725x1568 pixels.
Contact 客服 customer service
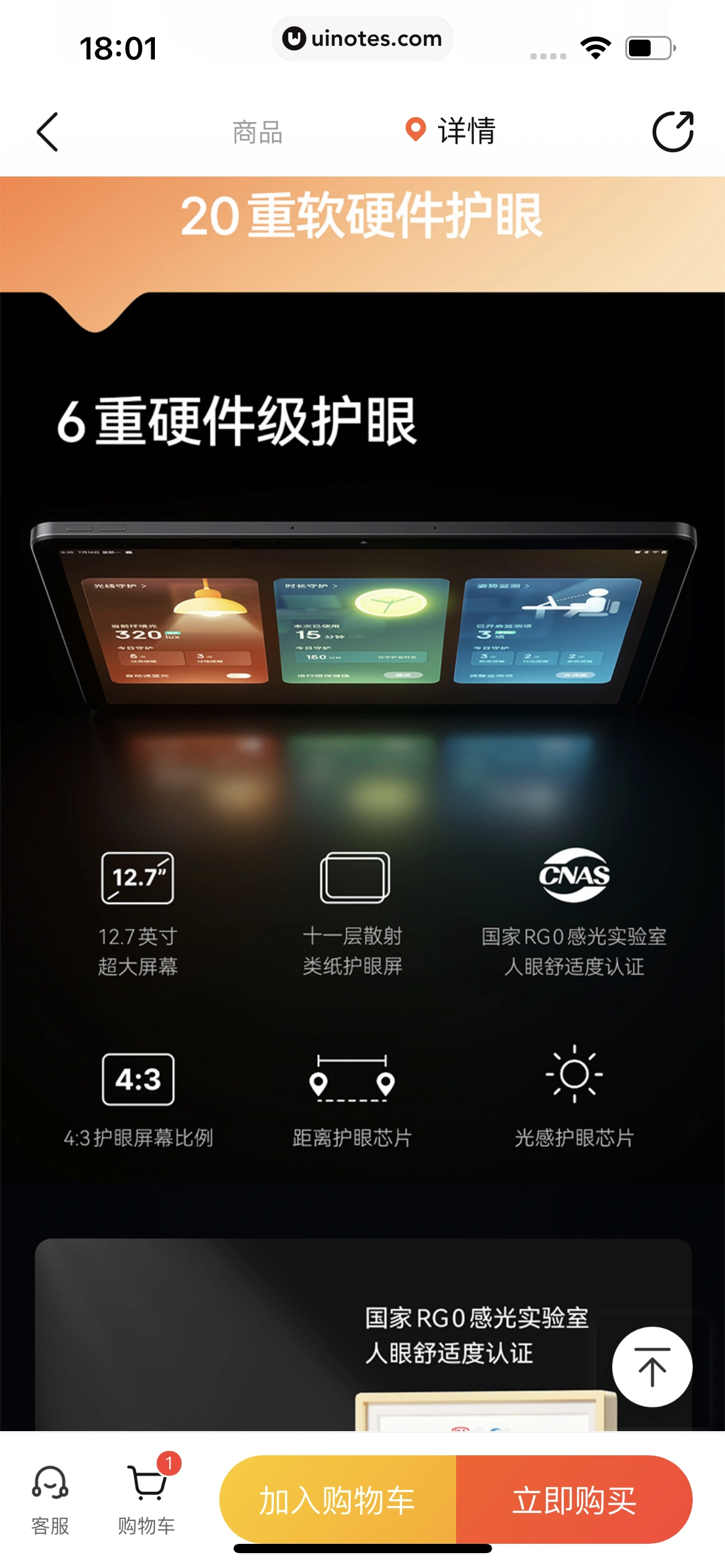[50, 1499]
